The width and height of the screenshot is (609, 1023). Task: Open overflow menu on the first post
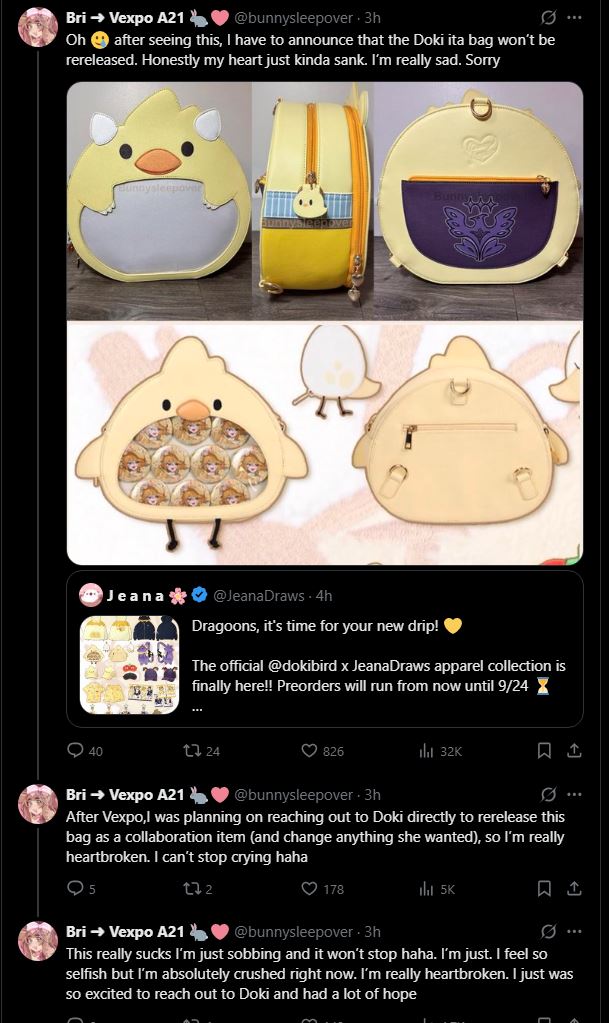574,18
